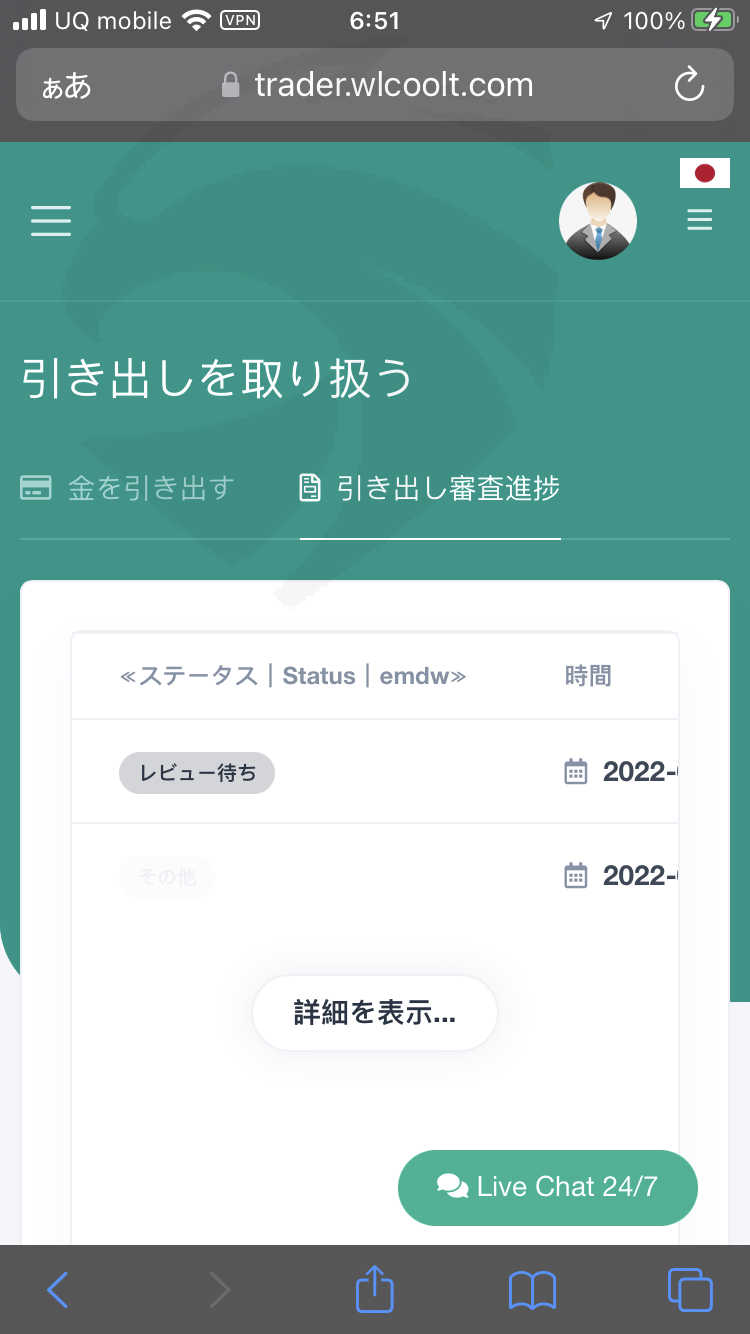Open the レビュー待ち withdrawal row
750x1334 pixels.
pyautogui.click(x=375, y=772)
